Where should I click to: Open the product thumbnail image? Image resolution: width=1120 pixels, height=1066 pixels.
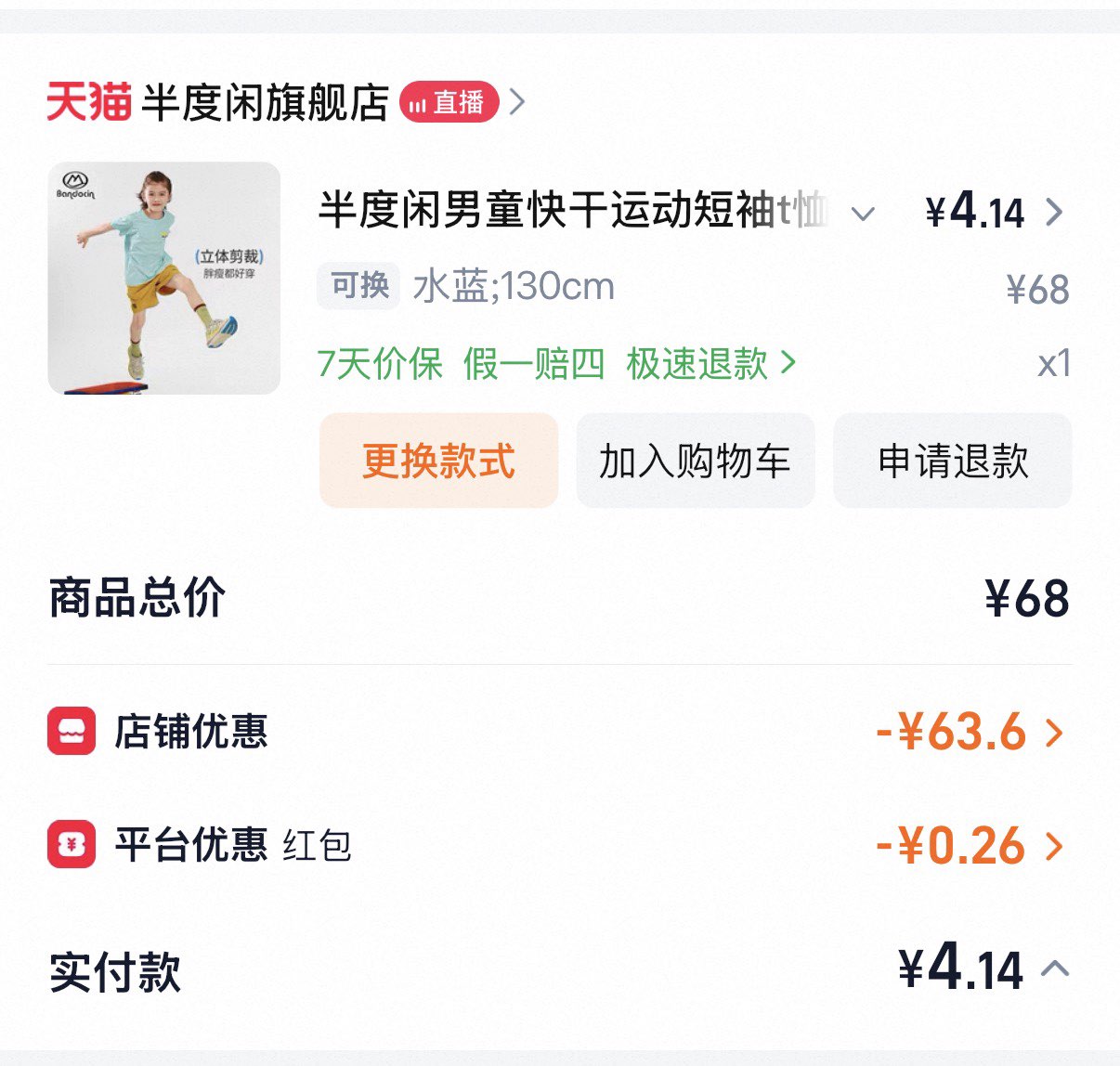coord(164,279)
